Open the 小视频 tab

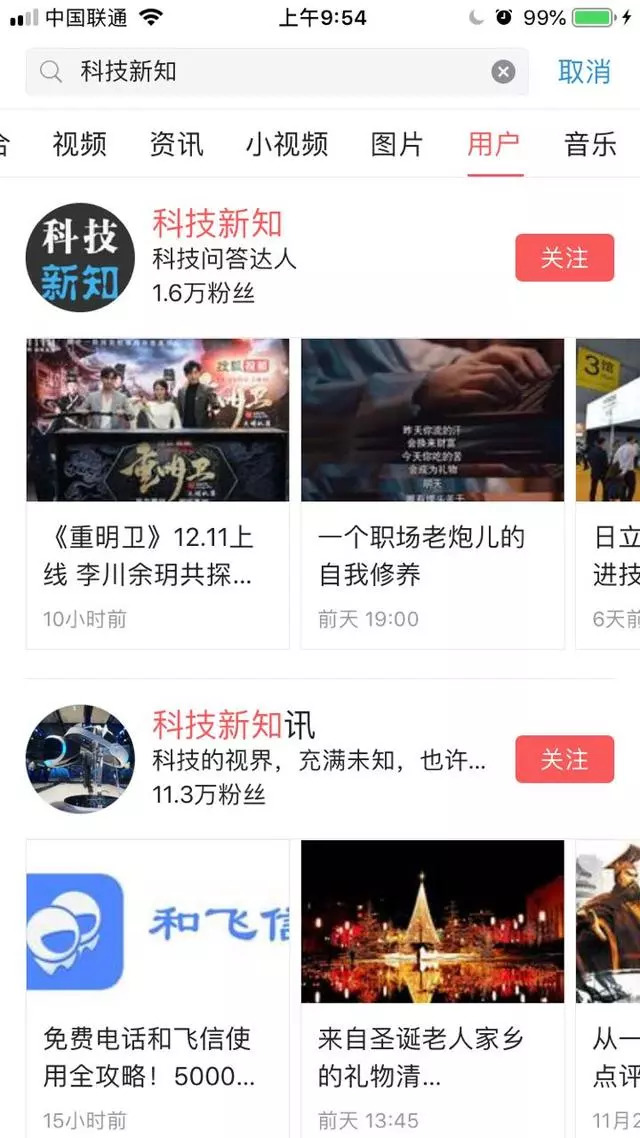coord(287,144)
